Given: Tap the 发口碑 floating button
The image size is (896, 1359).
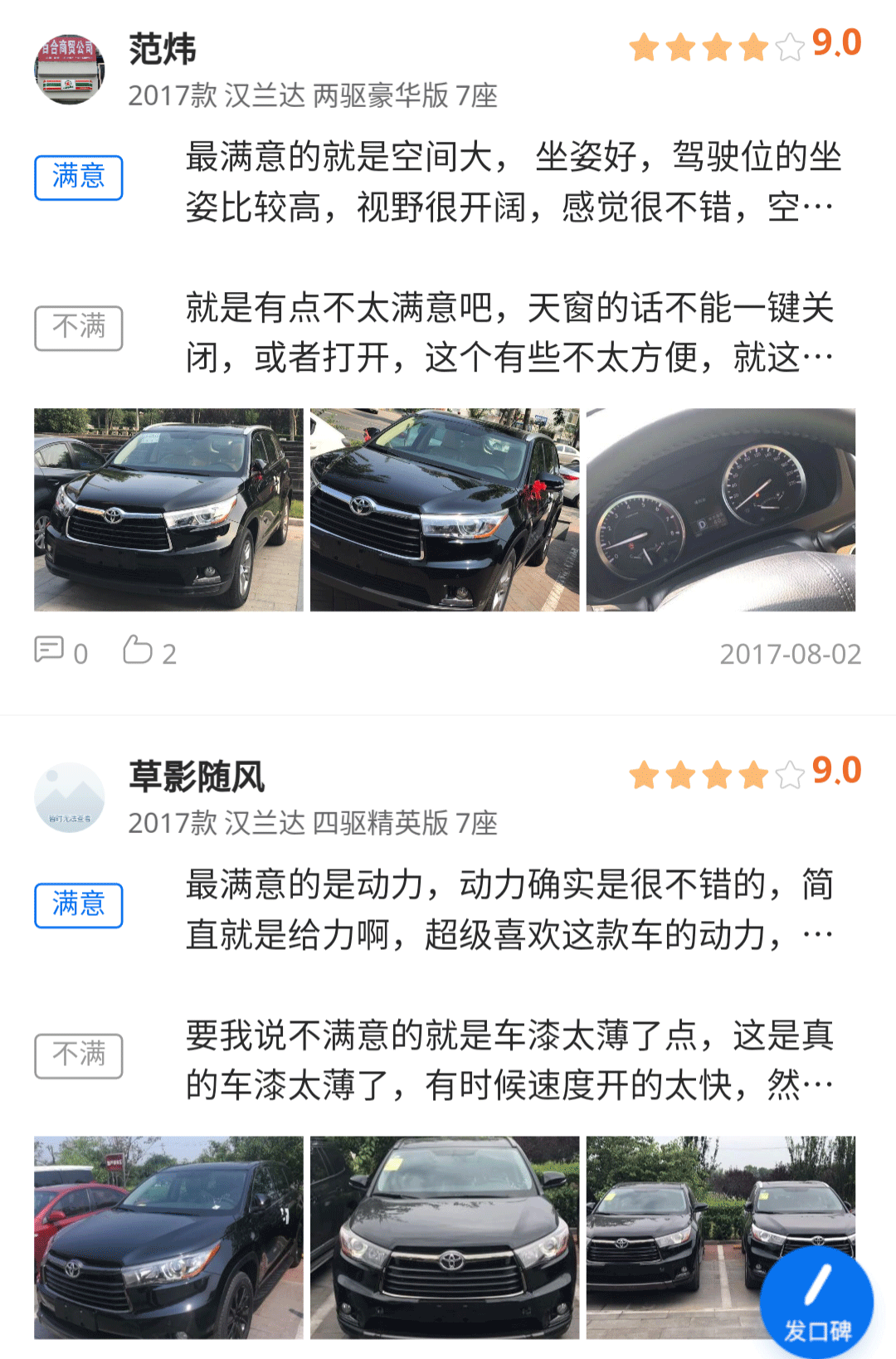Looking at the screenshot, I should [x=816, y=1303].
